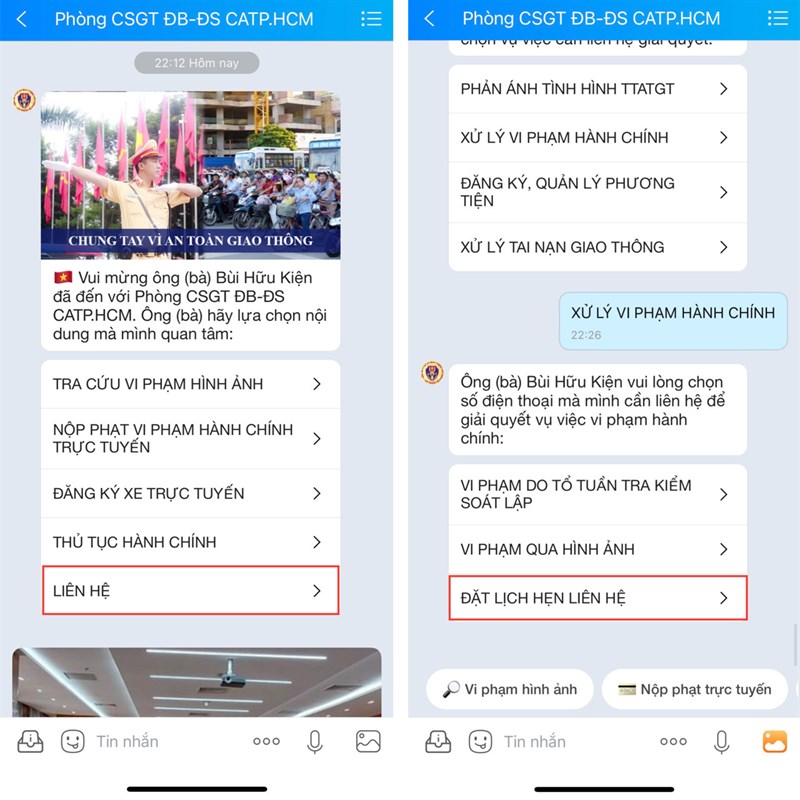Choose VI PHẠM DO TỔ TUẦN TRA KIỂM SOÁT LẬP
The width and height of the screenshot is (800, 800).
click(x=596, y=494)
